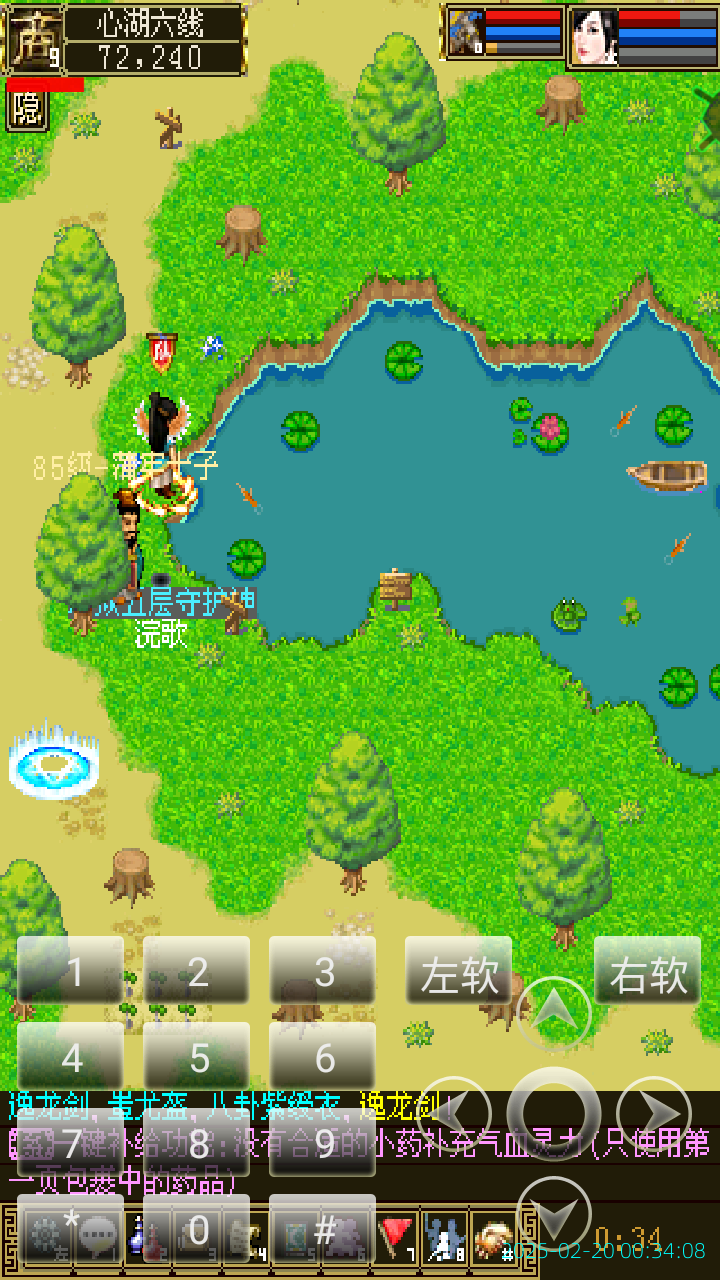Tap keypad number 4
Screen dimensions: 720x1280
point(71,1056)
